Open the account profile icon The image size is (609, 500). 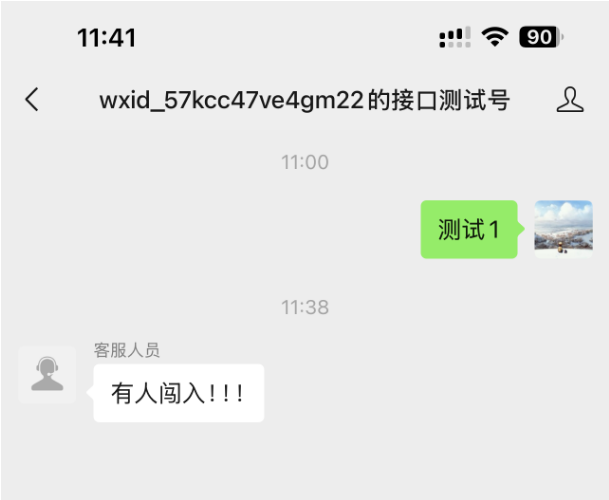coord(569,99)
